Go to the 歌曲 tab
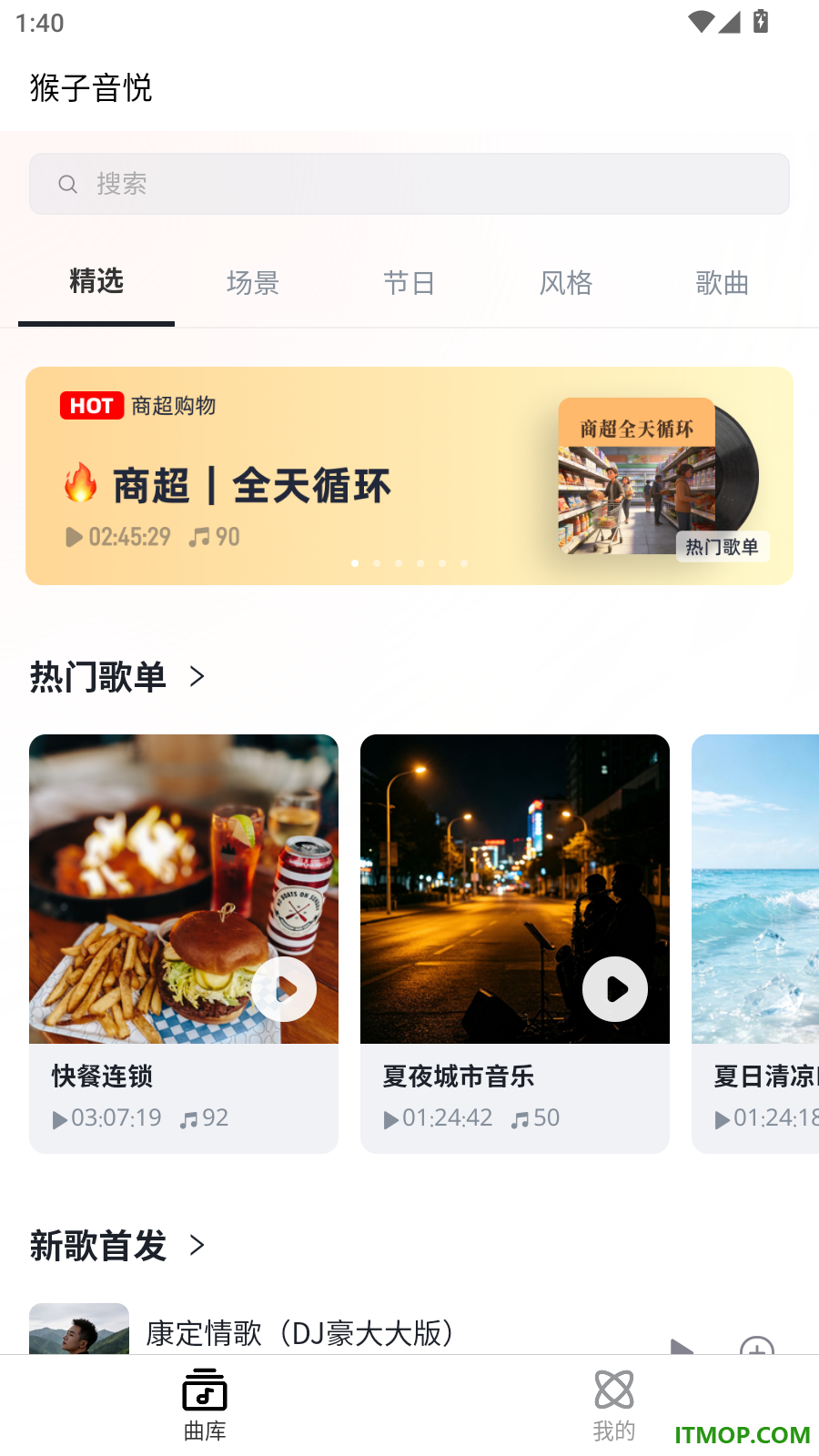 (722, 283)
